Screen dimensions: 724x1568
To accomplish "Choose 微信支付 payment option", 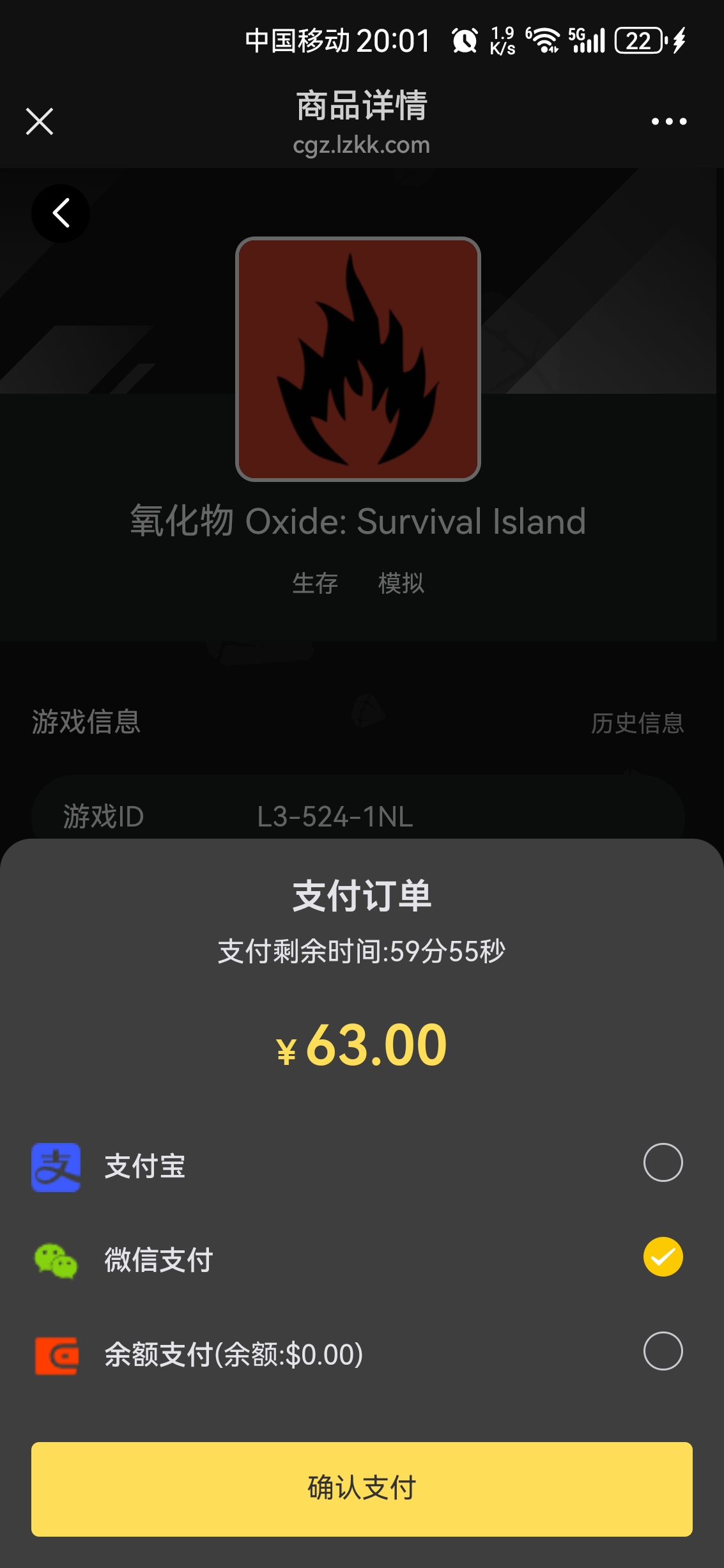I will click(x=663, y=1257).
